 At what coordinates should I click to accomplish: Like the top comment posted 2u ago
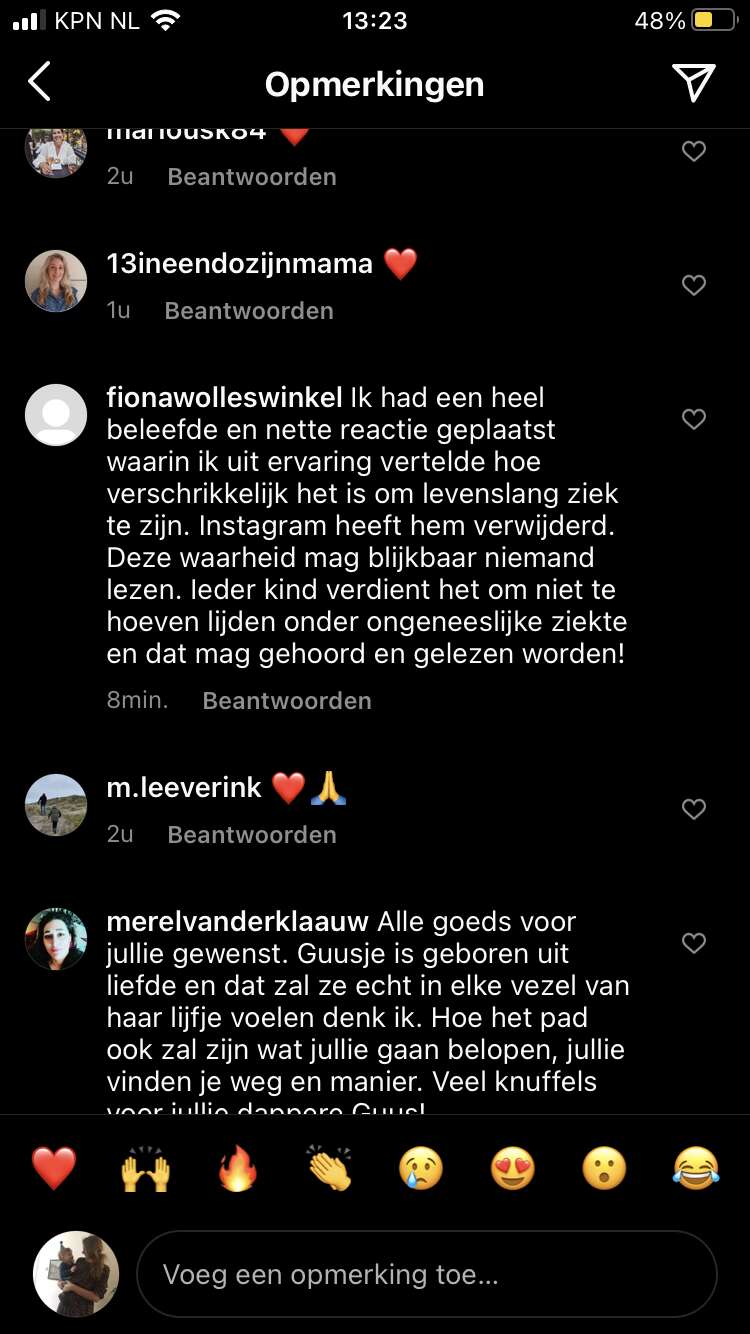[x=694, y=151]
